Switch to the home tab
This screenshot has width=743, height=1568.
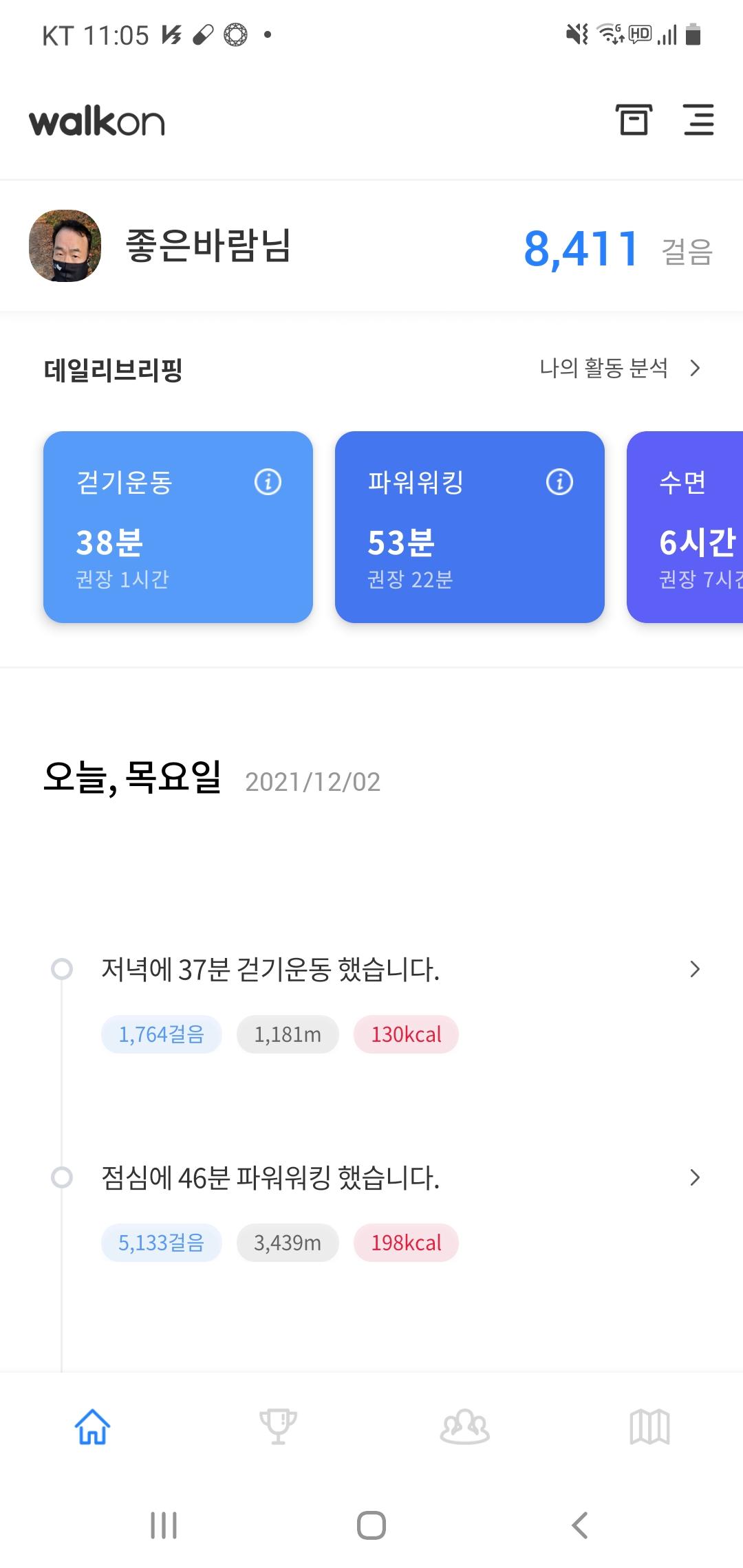[x=93, y=1426]
